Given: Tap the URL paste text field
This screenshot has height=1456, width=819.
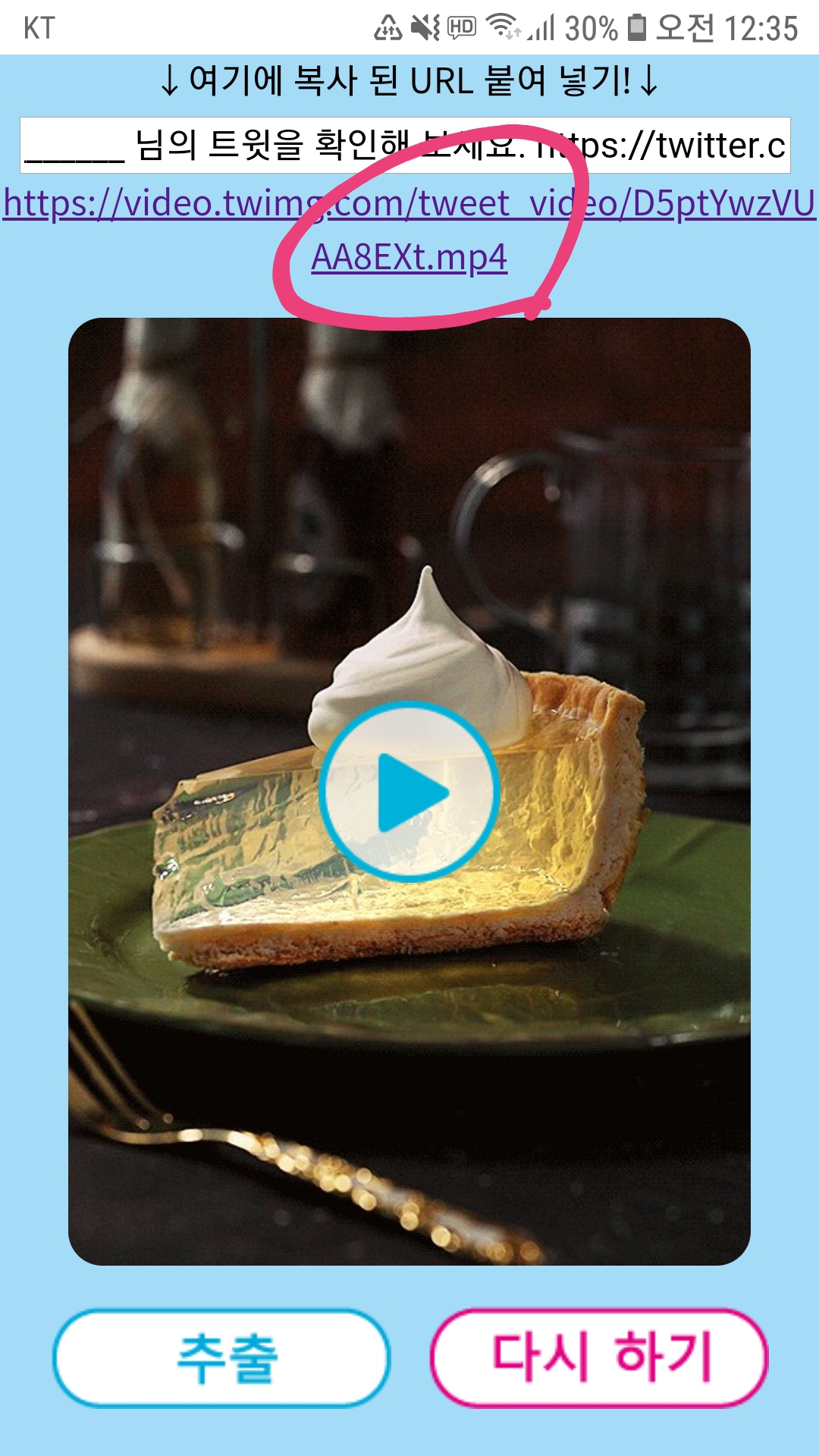Looking at the screenshot, I should click(x=405, y=146).
